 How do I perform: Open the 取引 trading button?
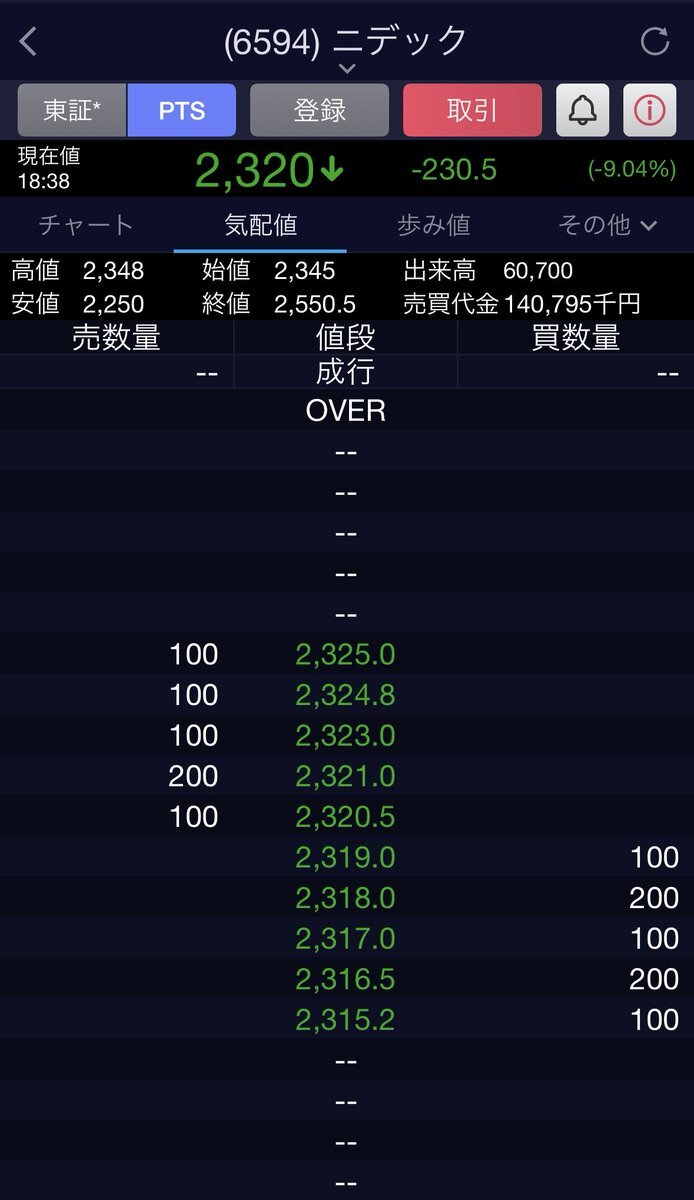pos(472,110)
